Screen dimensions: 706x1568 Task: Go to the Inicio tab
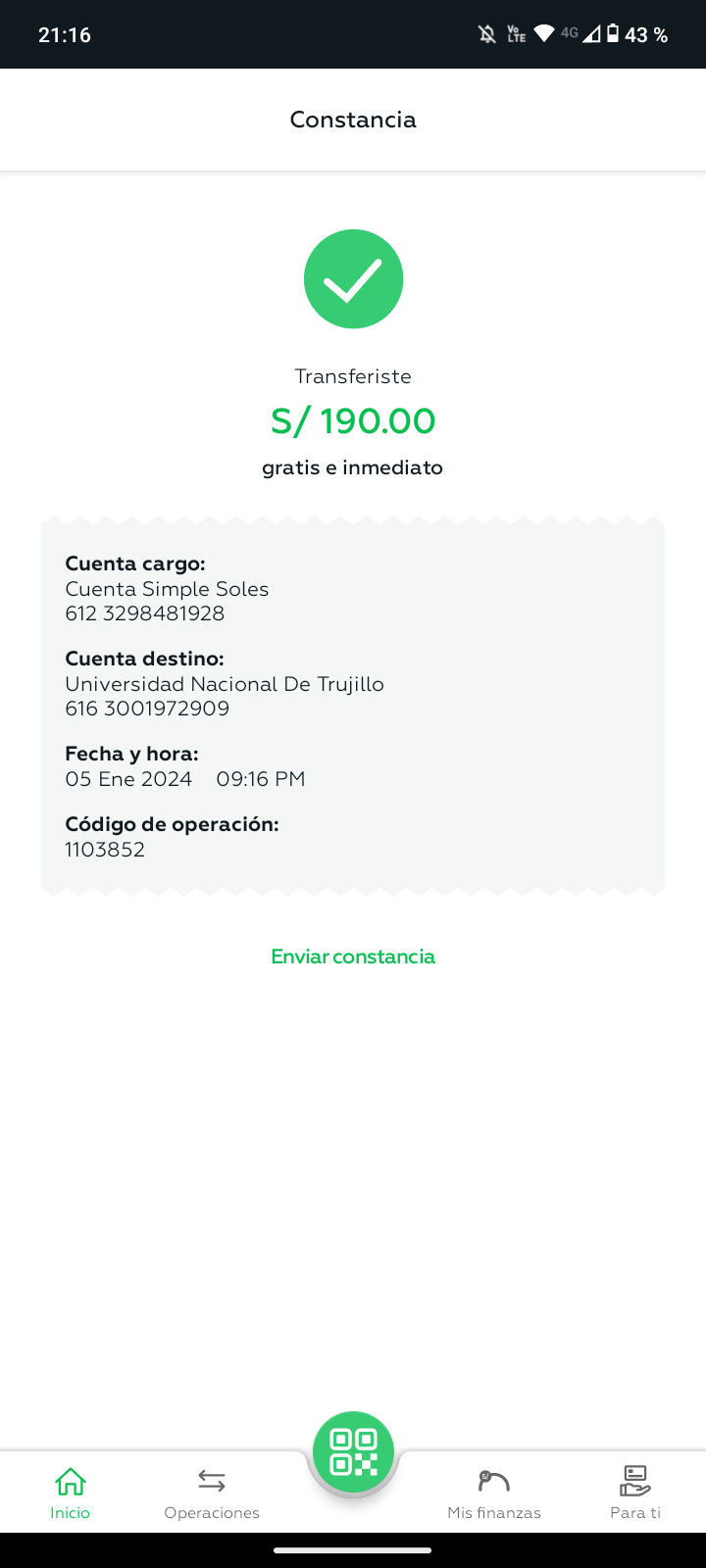tap(71, 1493)
